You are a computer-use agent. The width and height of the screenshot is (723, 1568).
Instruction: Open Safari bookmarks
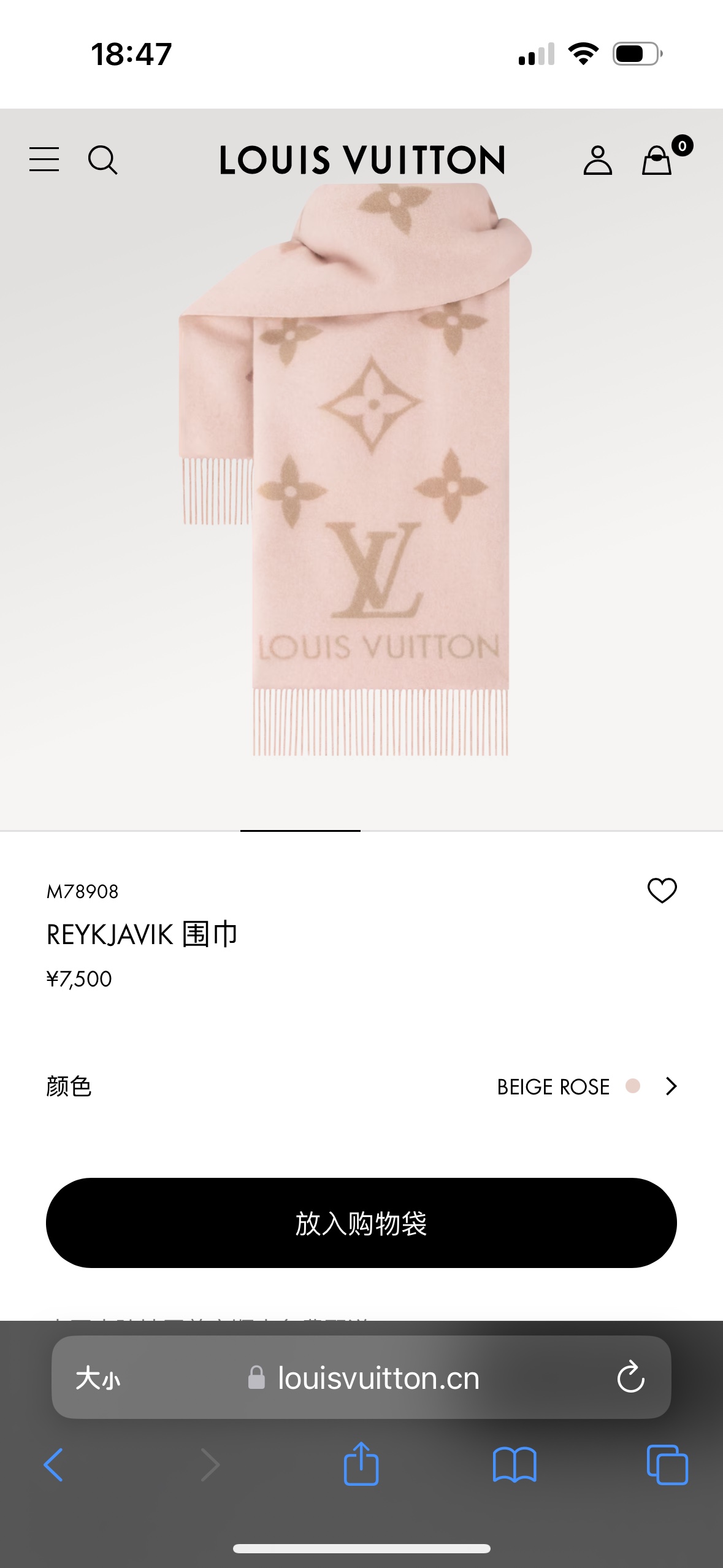[x=515, y=1465]
